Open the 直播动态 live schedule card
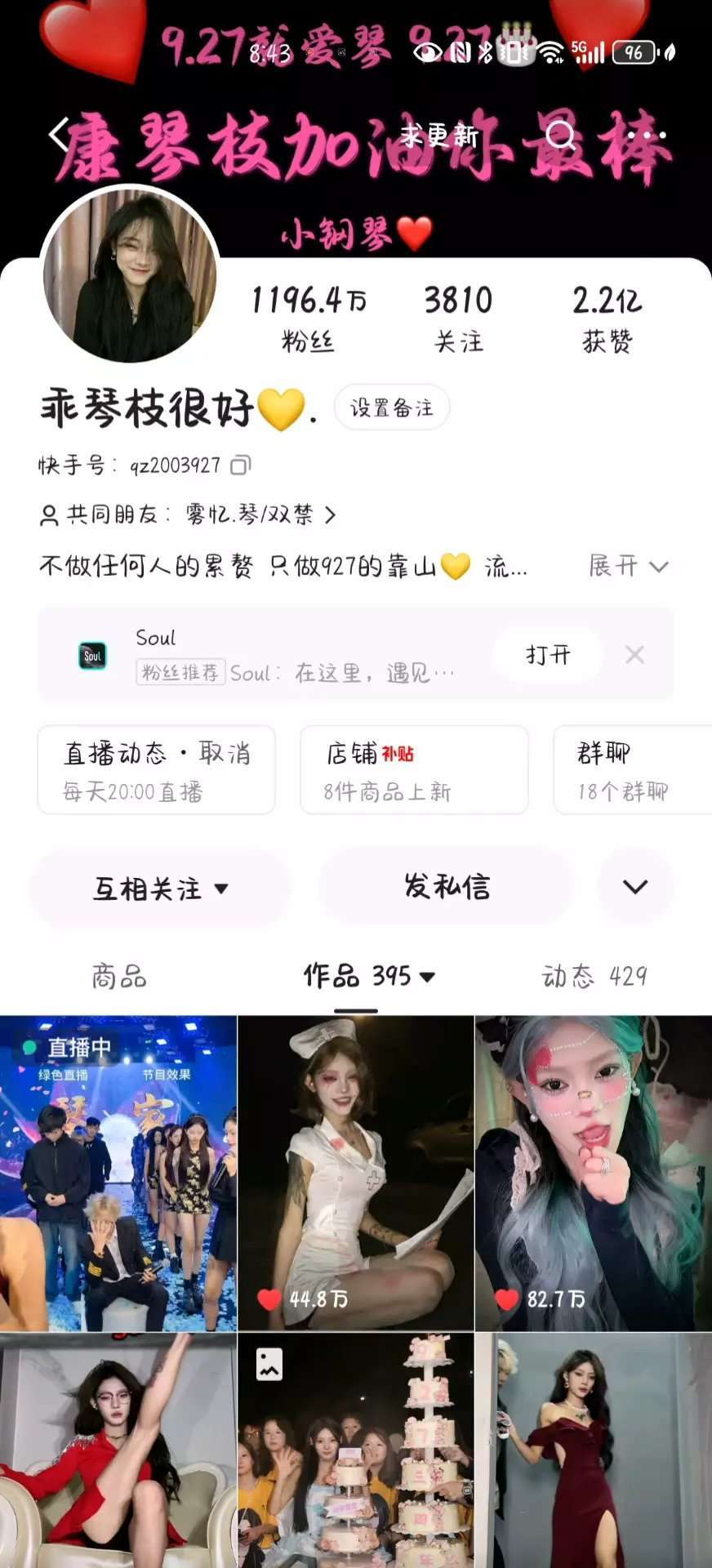The image size is (712, 1568). (x=156, y=770)
